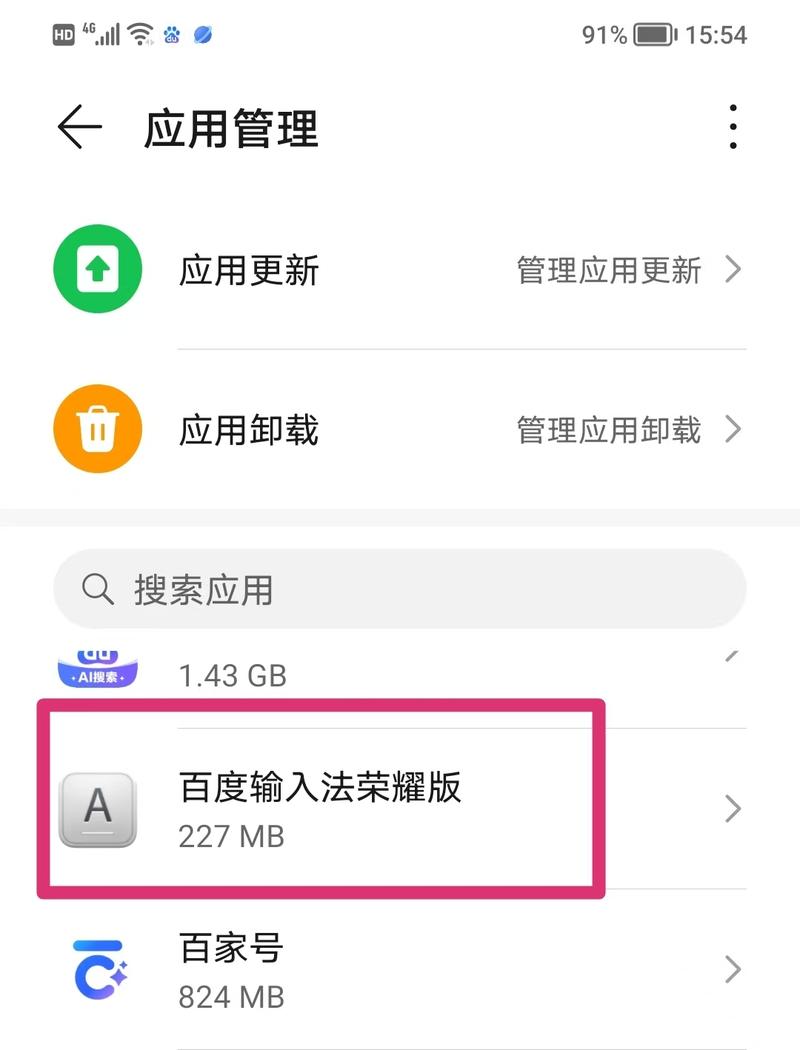Open the 百家号 app icon
The height and width of the screenshot is (1050, 800).
[x=96, y=968]
